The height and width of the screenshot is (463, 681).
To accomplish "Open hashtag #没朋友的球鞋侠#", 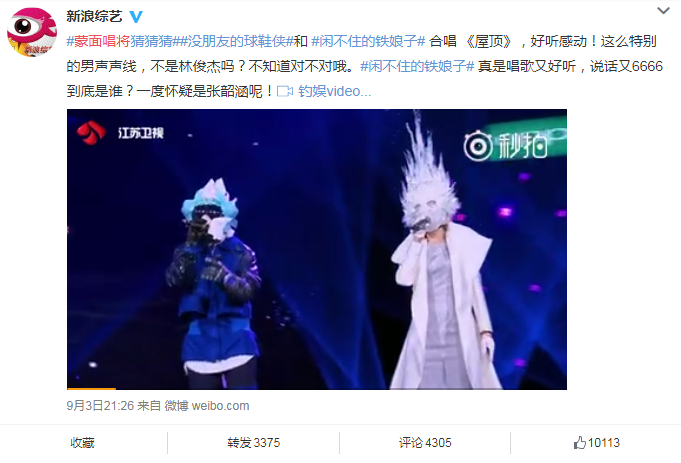I will (x=234, y=41).
